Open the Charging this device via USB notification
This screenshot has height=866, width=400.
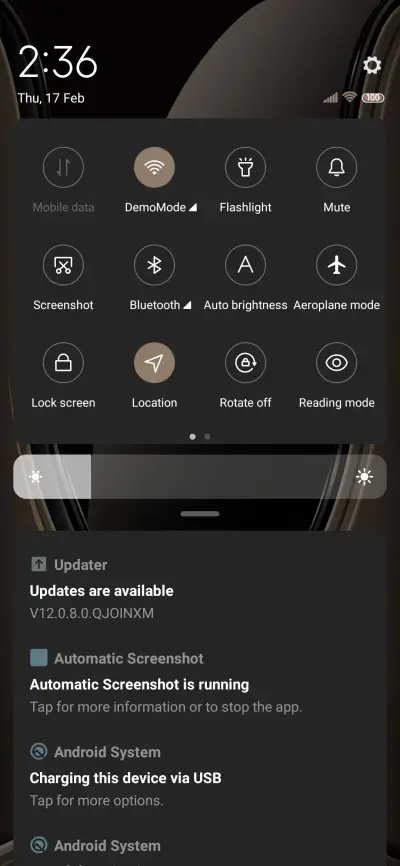(200, 776)
